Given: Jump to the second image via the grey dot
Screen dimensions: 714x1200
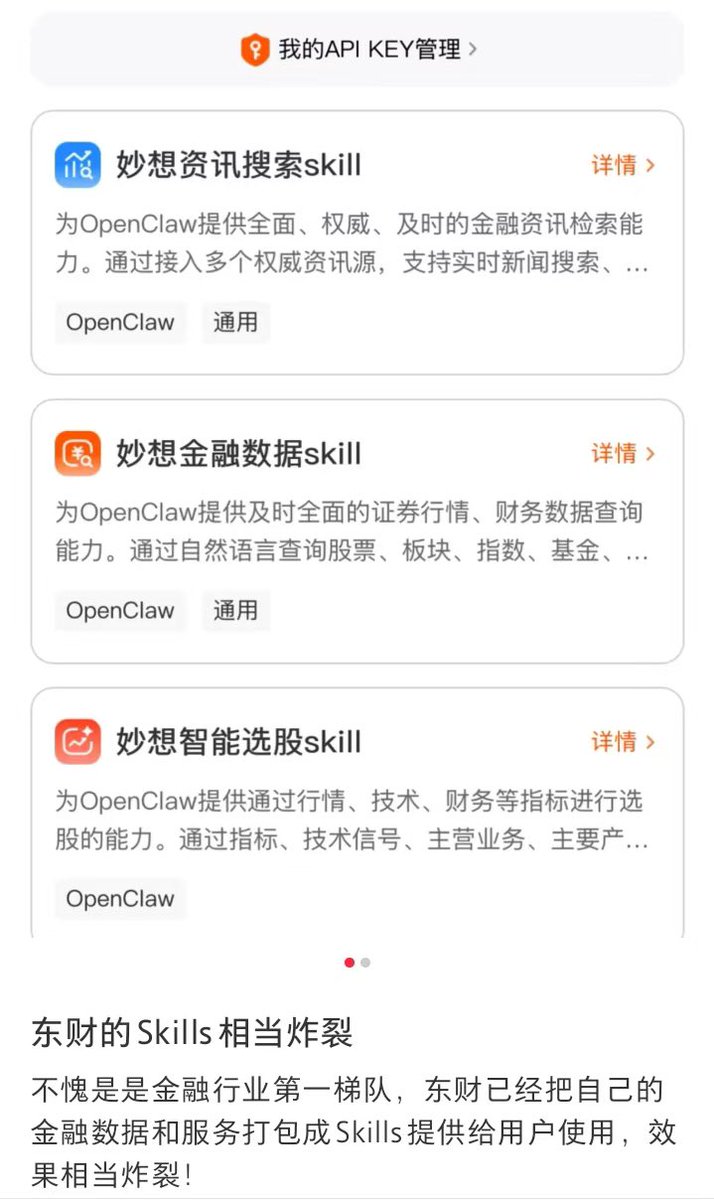Looking at the screenshot, I should tap(366, 962).
